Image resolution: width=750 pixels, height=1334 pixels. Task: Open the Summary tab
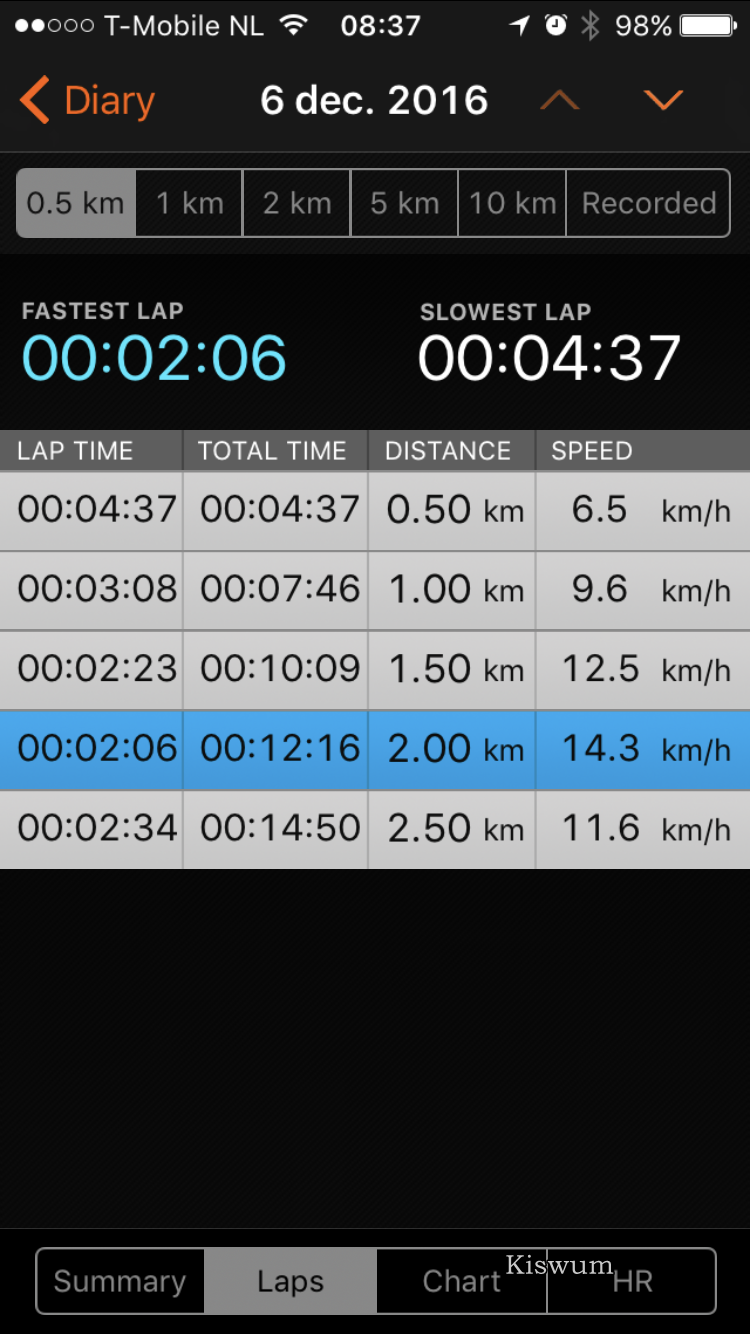(x=120, y=1281)
